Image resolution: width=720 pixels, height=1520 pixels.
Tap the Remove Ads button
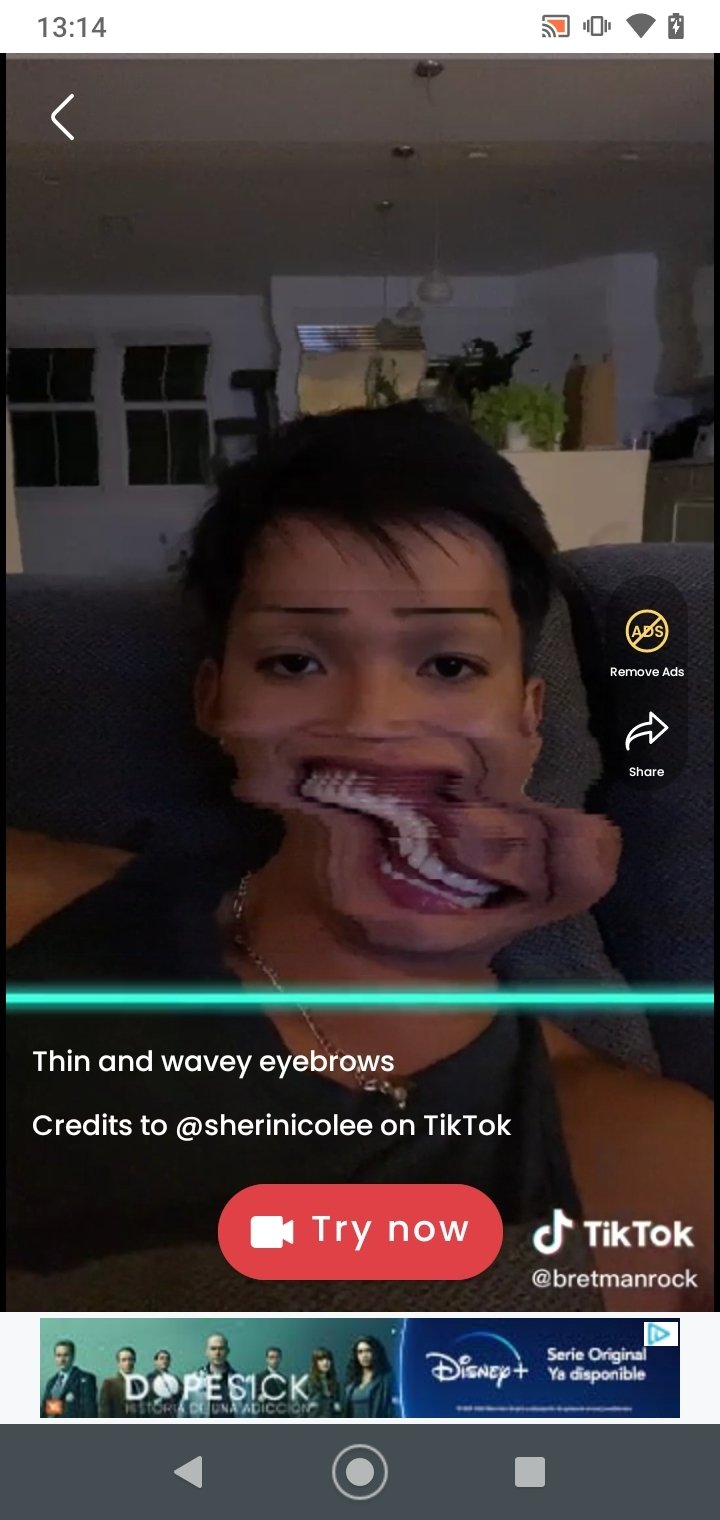pos(647,644)
